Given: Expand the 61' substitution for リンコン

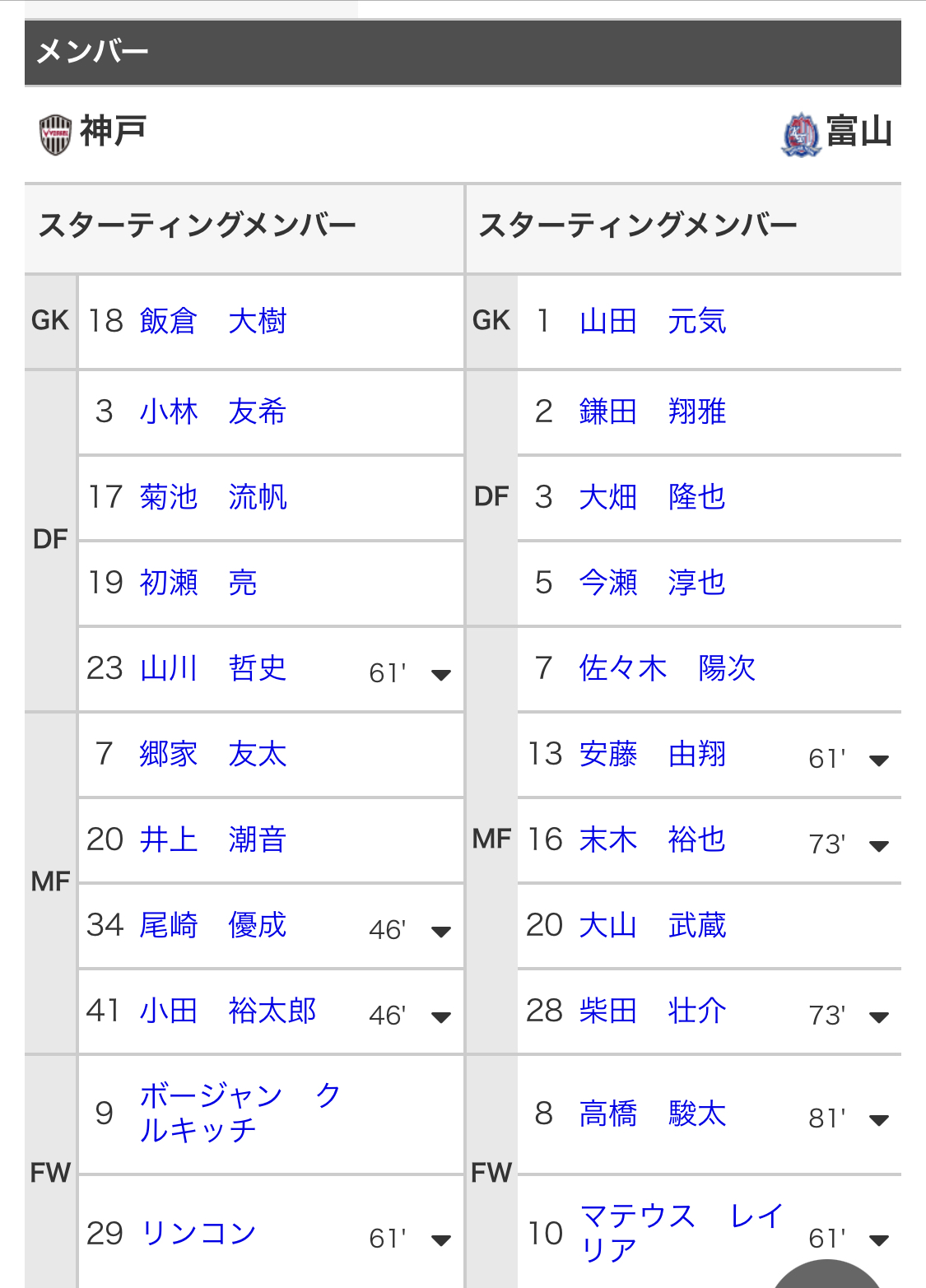Looking at the screenshot, I should (440, 1240).
